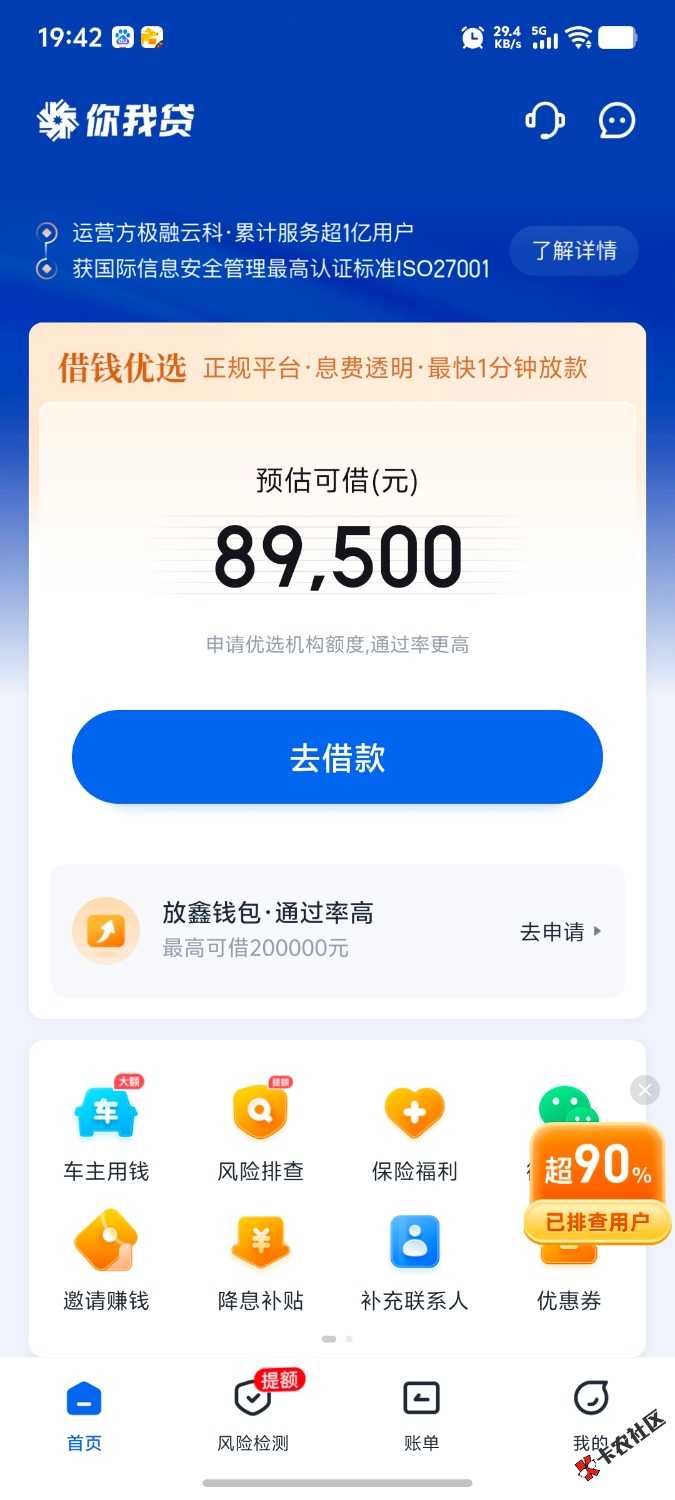
Task: Switch to 账单 tab
Action: (x=421, y=1415)
